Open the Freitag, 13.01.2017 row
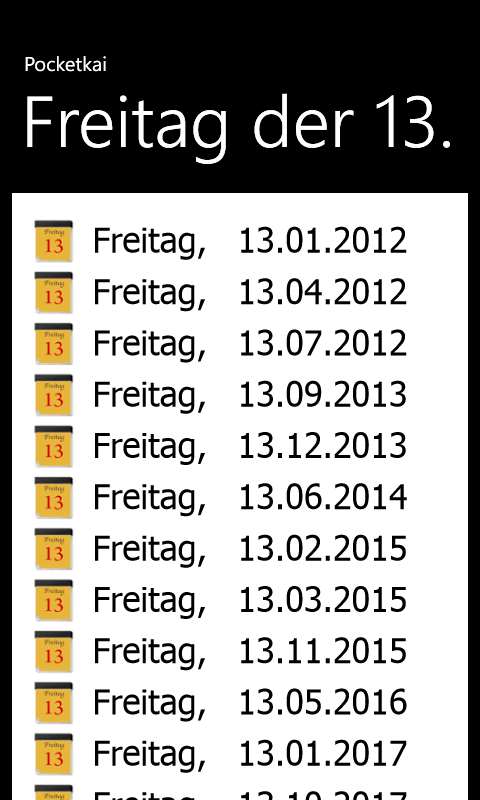 click(240, 754)
